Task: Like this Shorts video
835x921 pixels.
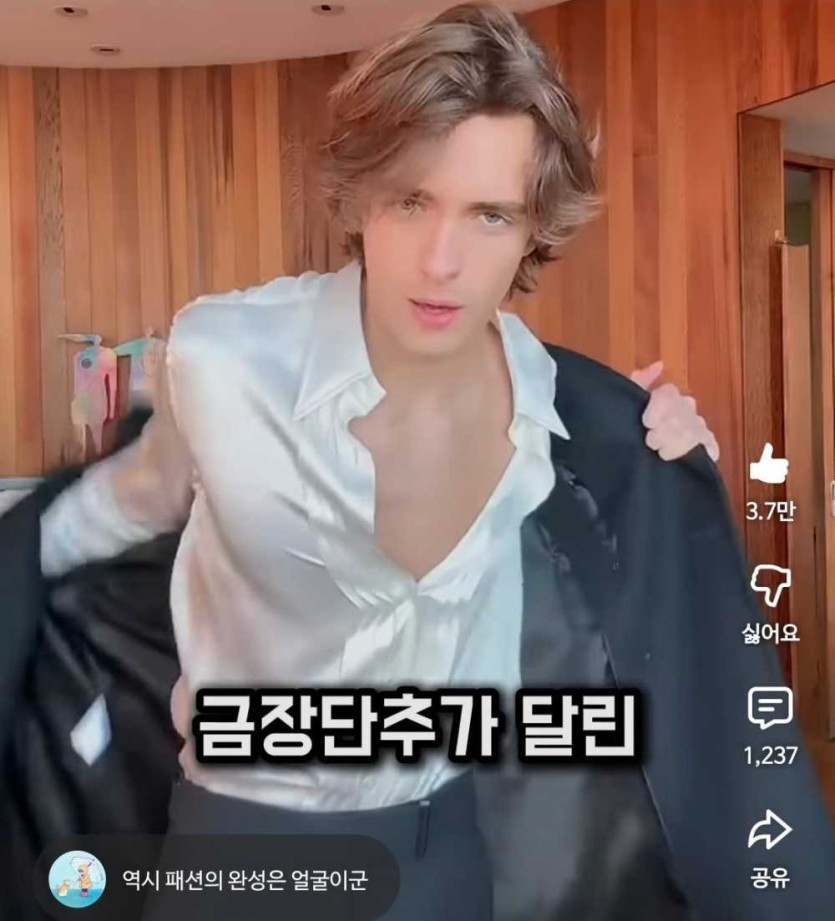Action: pyautogui.click(x=769, y=465)
